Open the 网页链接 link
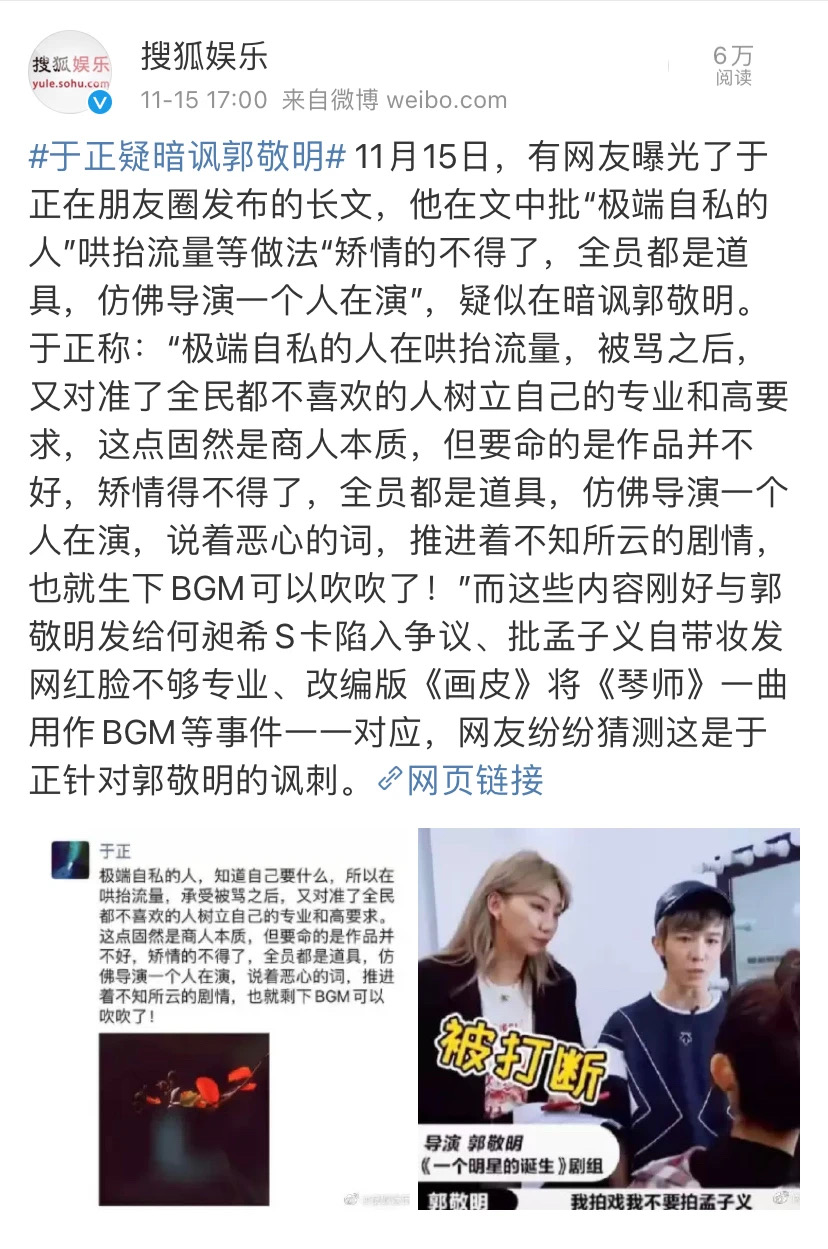The height and width of the screenshot is (1249, 828). click(461, 779)
